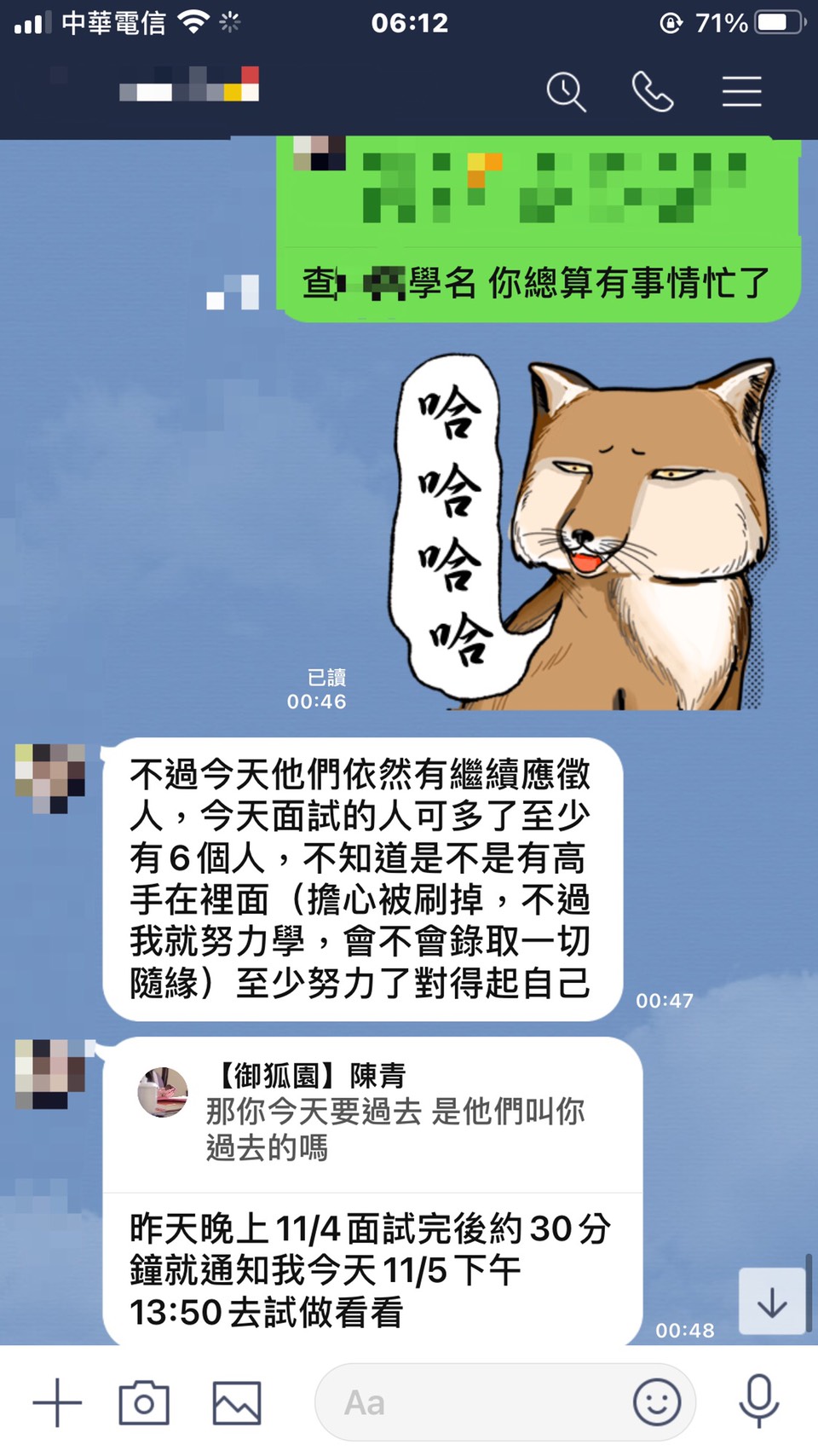Screen dimensions: 818x1456
Task: Open the chat menu
Action: pyautogui.click(x=741, y=91)
